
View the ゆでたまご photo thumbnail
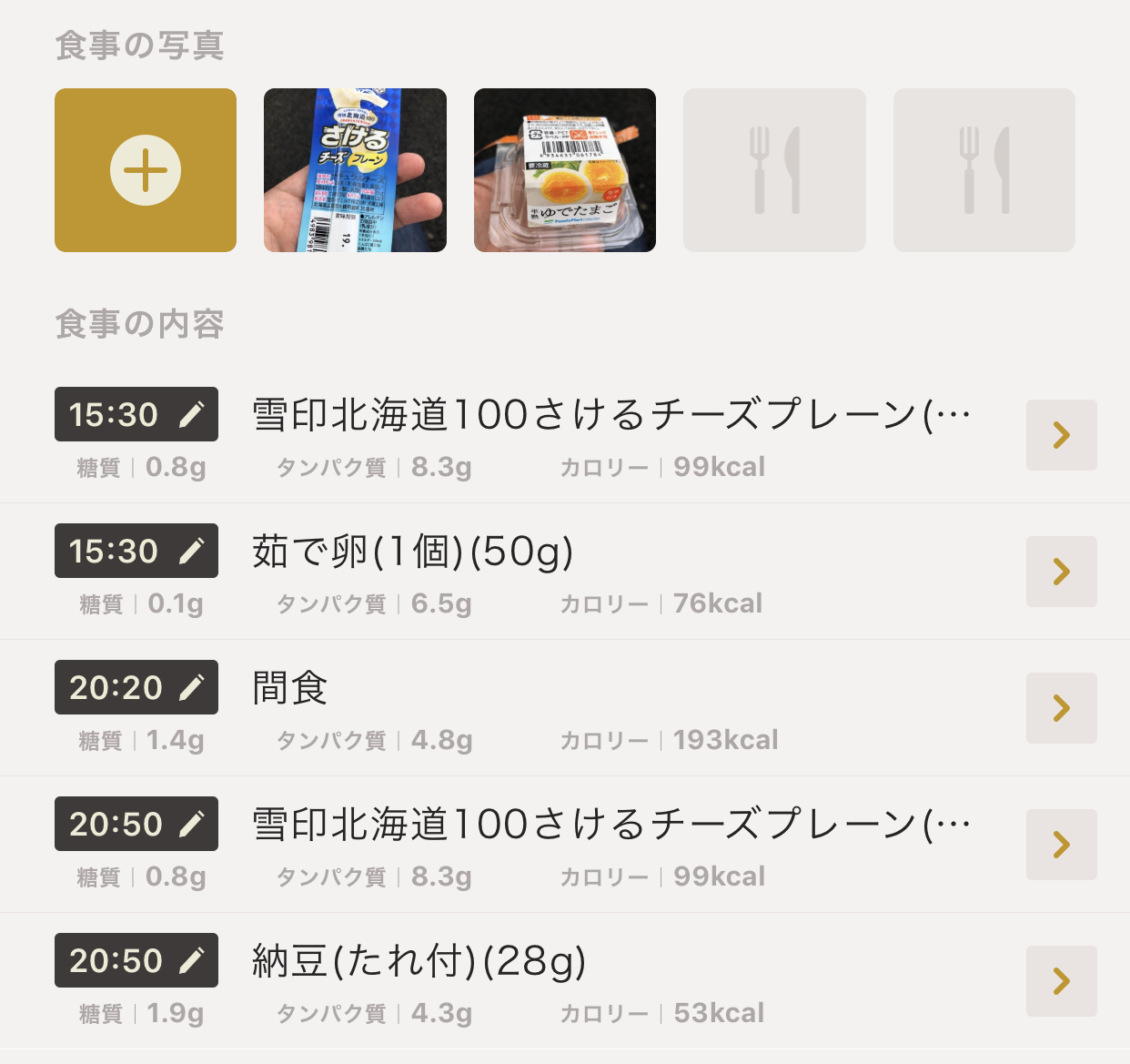click(564, 170)
